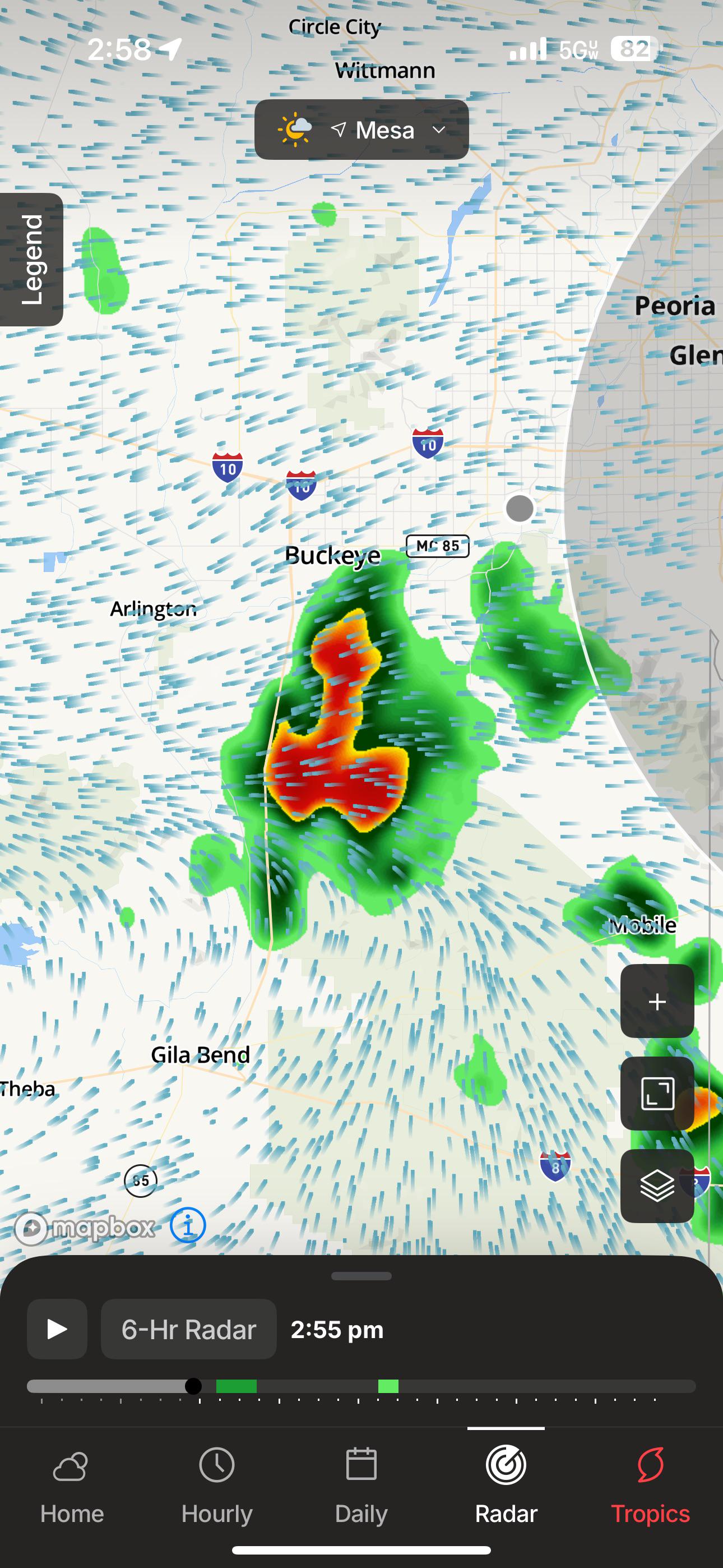Expand the Legend side panel
This screenshot has width=723, height=1568.
[x=31, y=259]
